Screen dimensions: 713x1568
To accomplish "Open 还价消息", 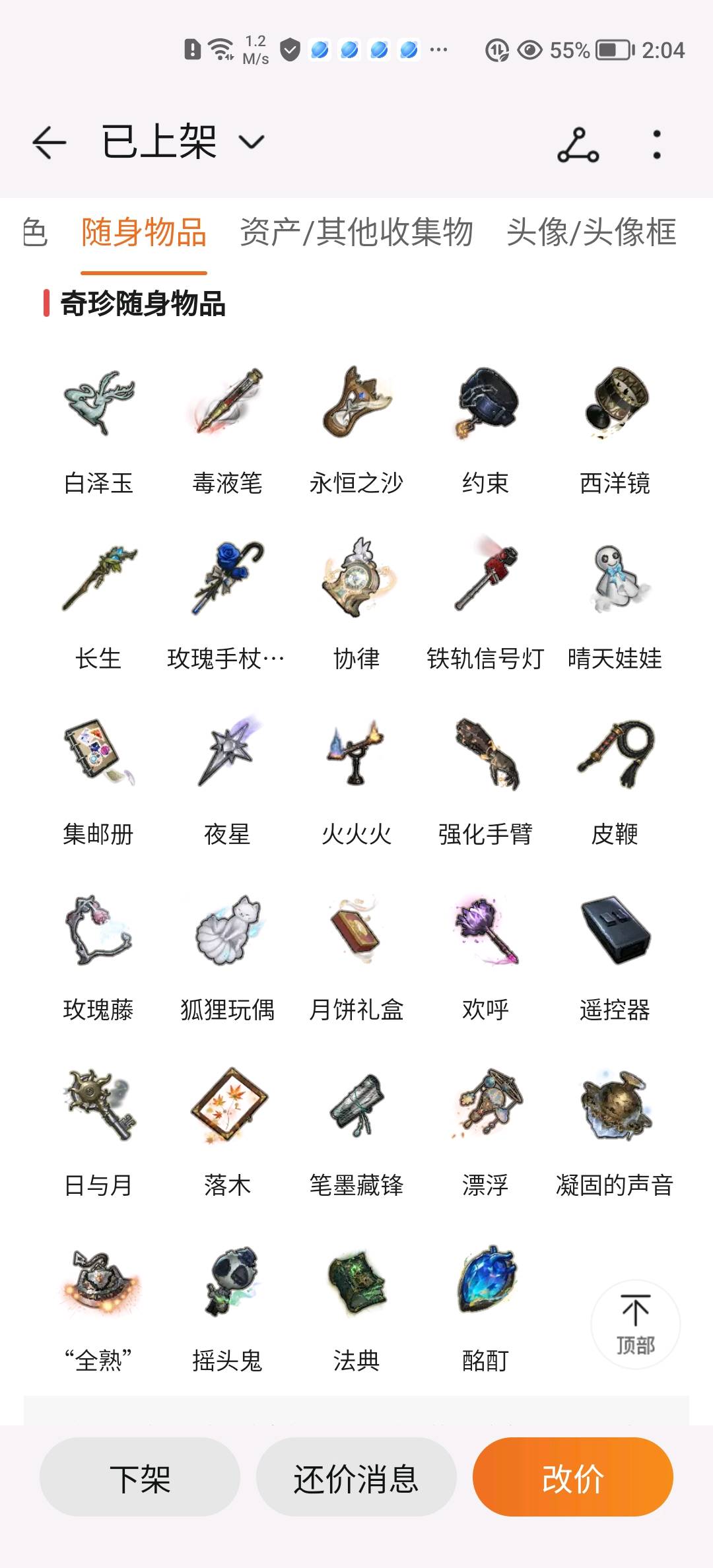I will (356, 1478).
